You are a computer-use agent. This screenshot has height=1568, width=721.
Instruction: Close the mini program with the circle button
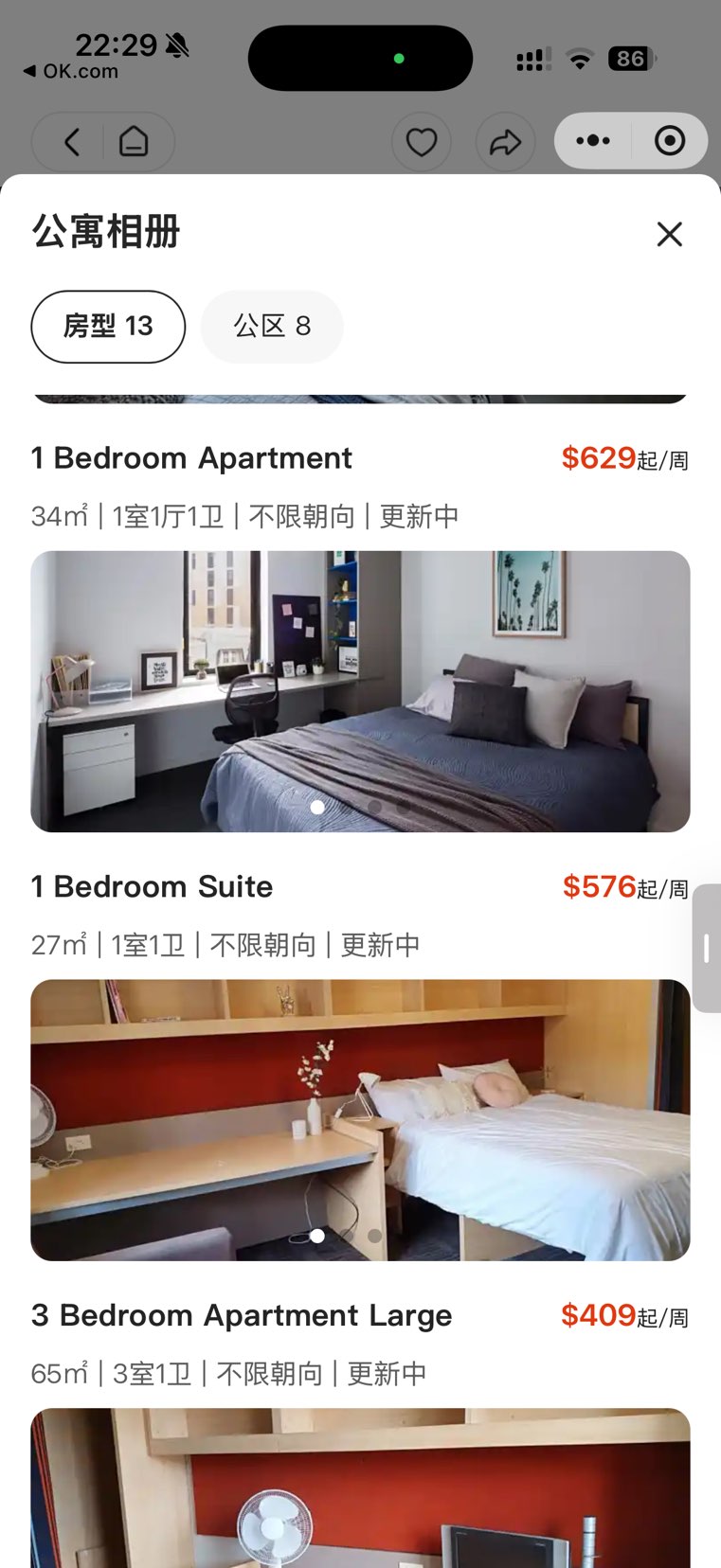(x=670, y=141)
